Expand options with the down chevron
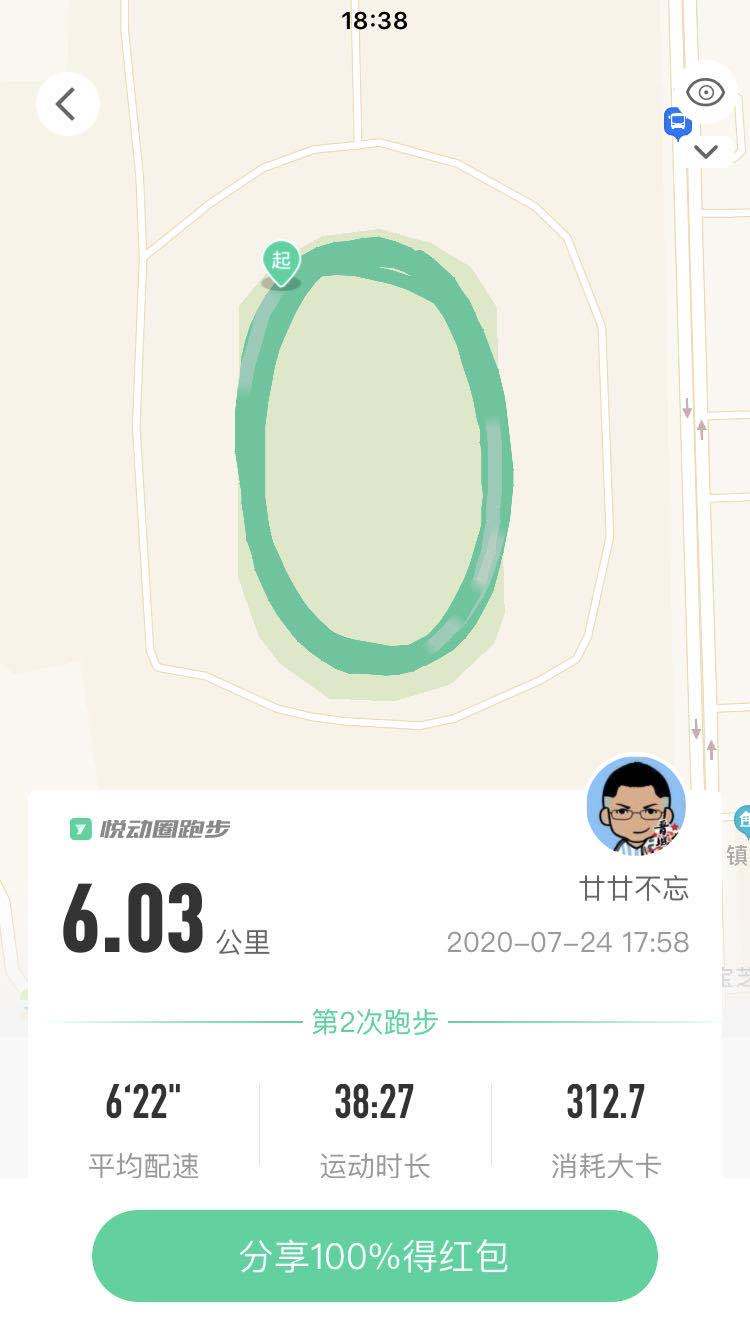Image resolution: width=750 pixels, height=1334 pixels. click(x=706, y=152)
